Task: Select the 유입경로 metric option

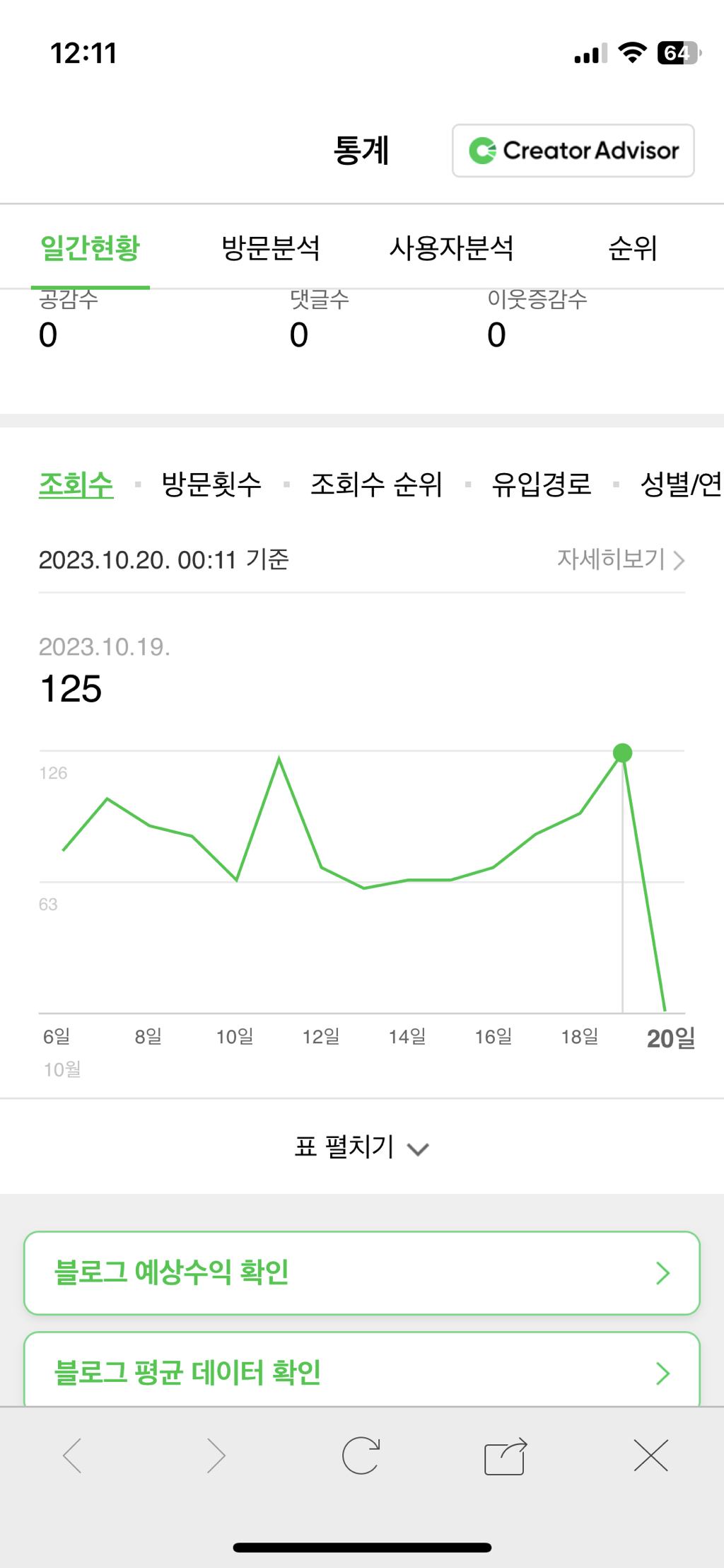Action: [542, 484]
